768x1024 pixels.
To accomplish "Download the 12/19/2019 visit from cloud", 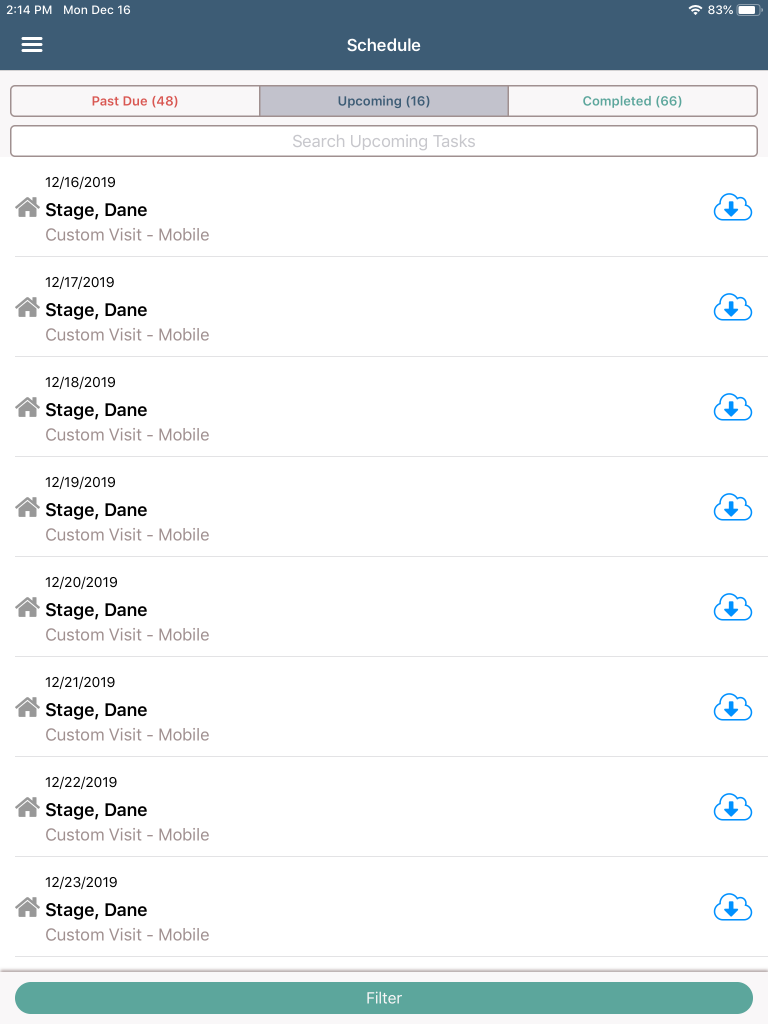I will coord(732,508).
